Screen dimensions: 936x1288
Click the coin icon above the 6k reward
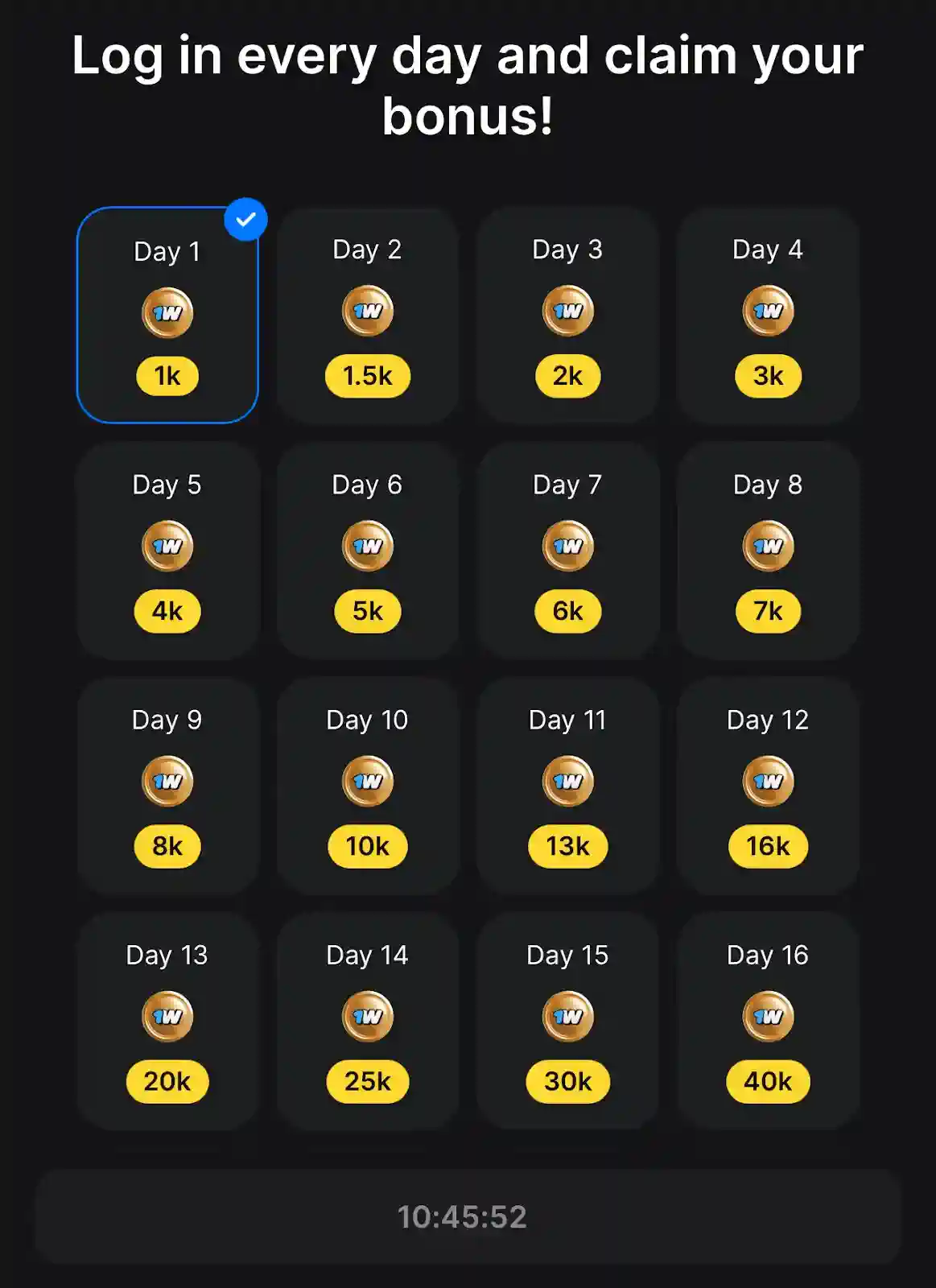pyautogui.click(x=567, y=547)
